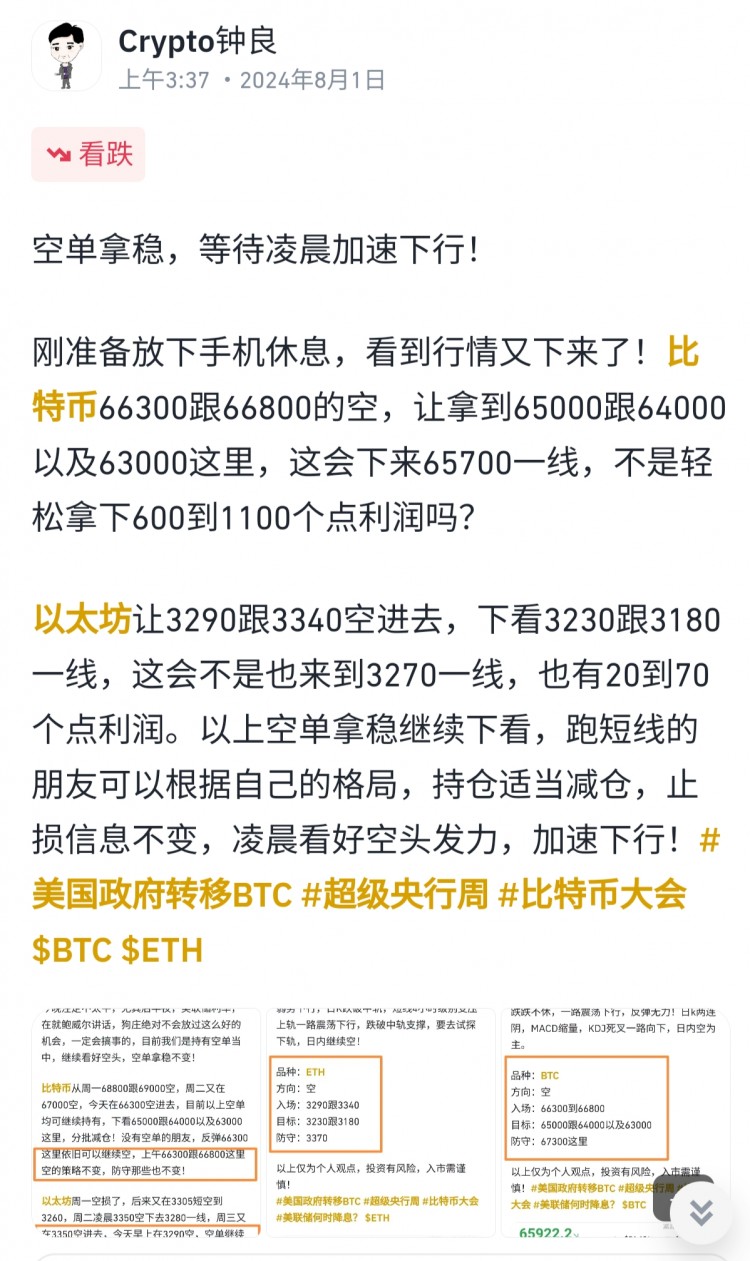Screen dimensions: 750x1261
Task: Open the first attached image about 比特币 strategy
Action: pyautogui.click(x=146, y=1122)
